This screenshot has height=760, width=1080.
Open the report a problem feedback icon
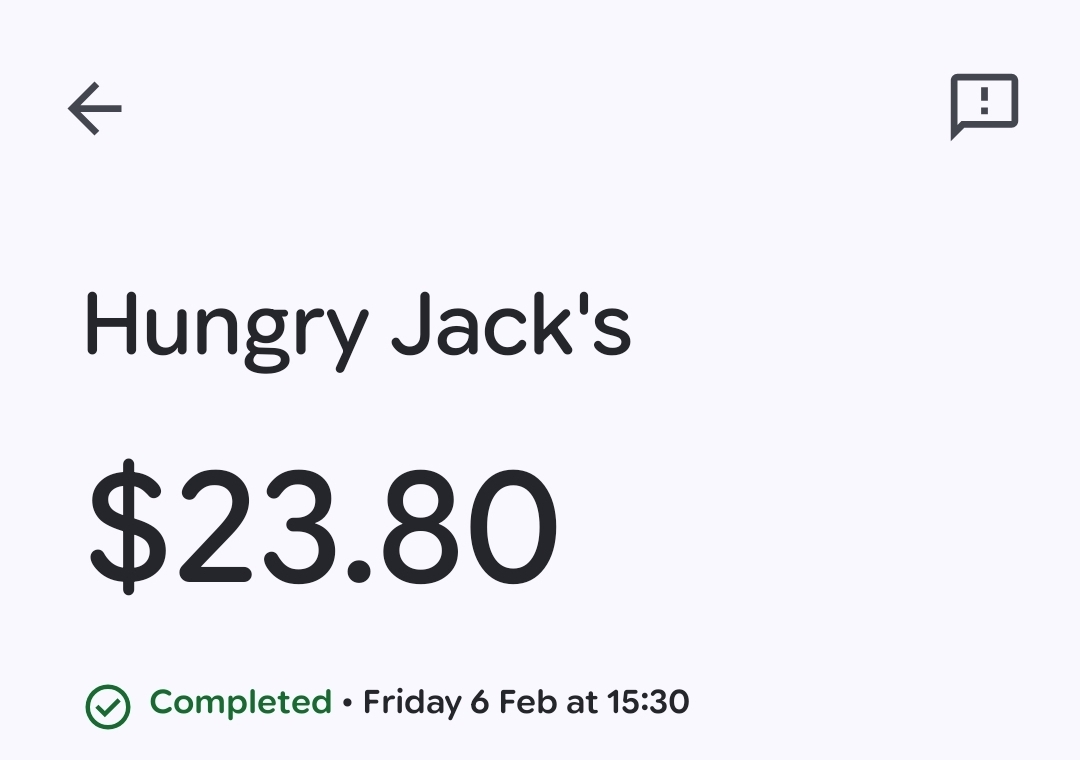pos(983,105)
